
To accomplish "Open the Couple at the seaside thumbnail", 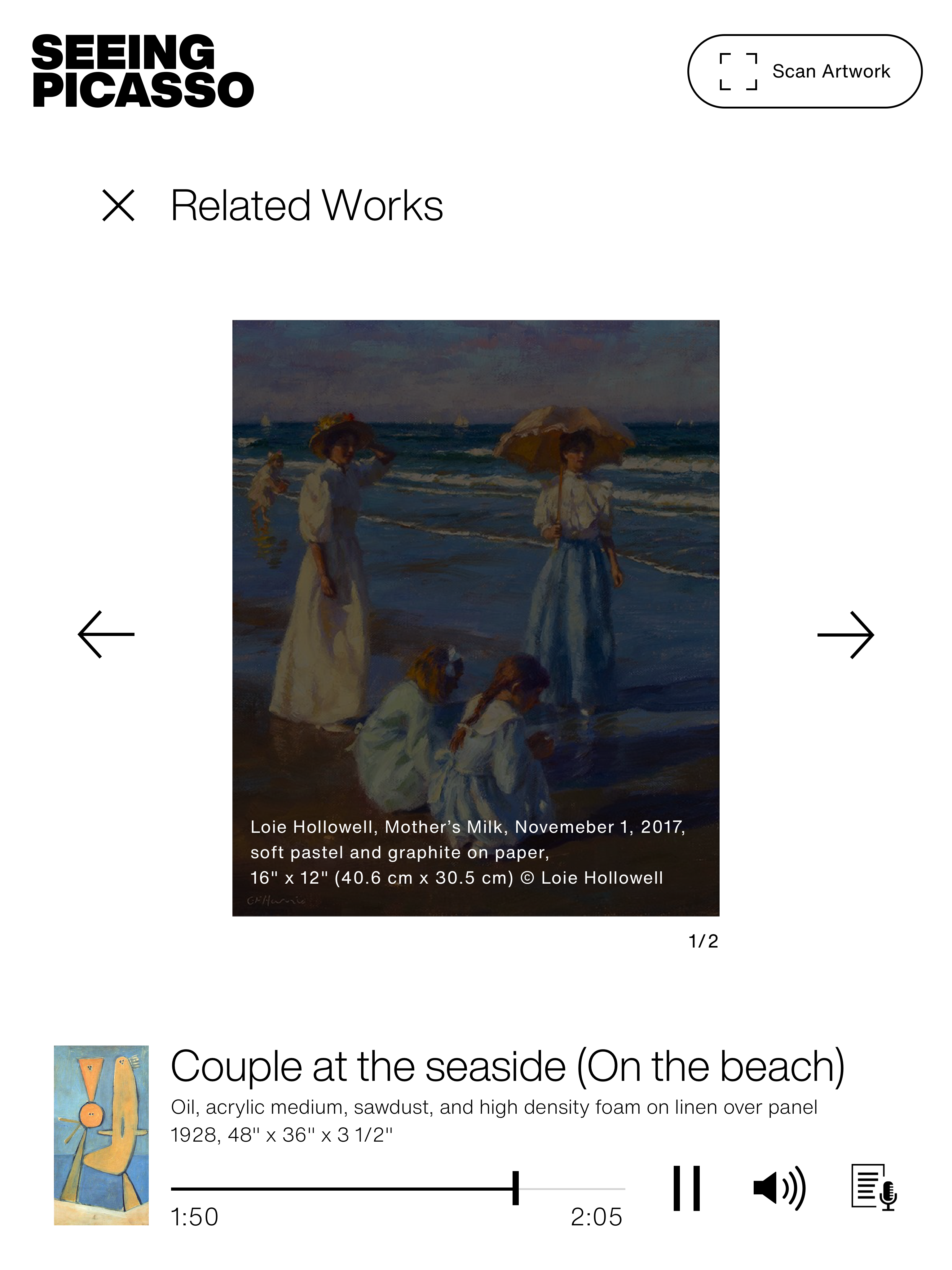I will (101, 1135).
